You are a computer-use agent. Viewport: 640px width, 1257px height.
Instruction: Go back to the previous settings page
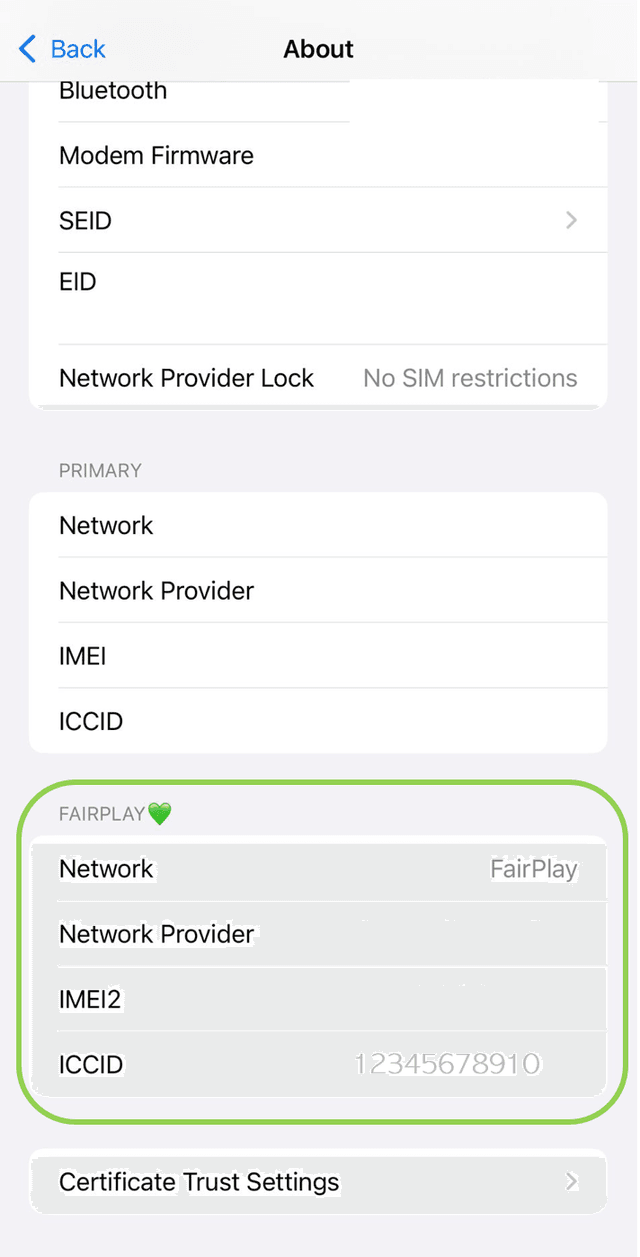click(62, 49)
